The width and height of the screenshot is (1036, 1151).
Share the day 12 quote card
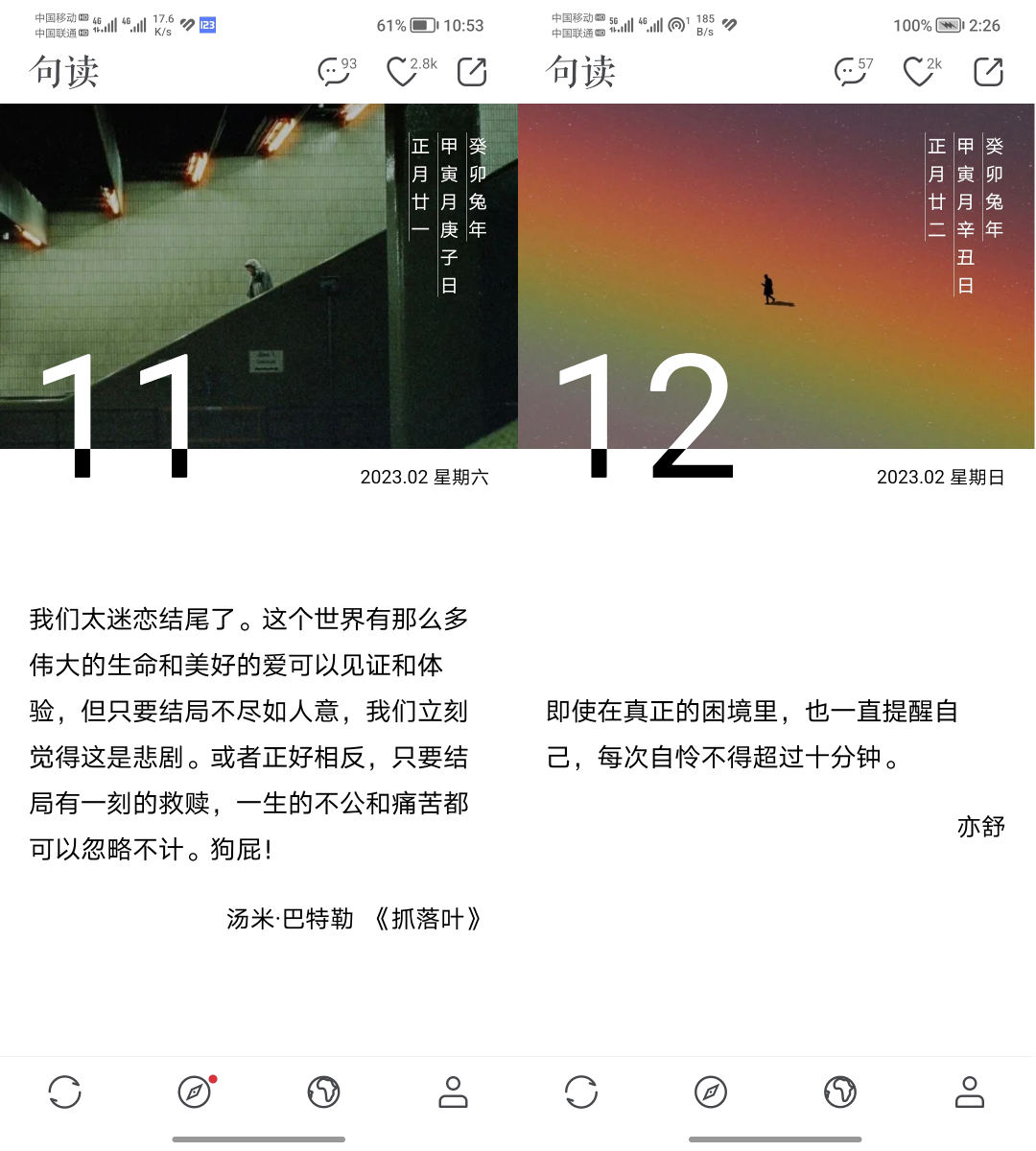click(x=988, y=72)
